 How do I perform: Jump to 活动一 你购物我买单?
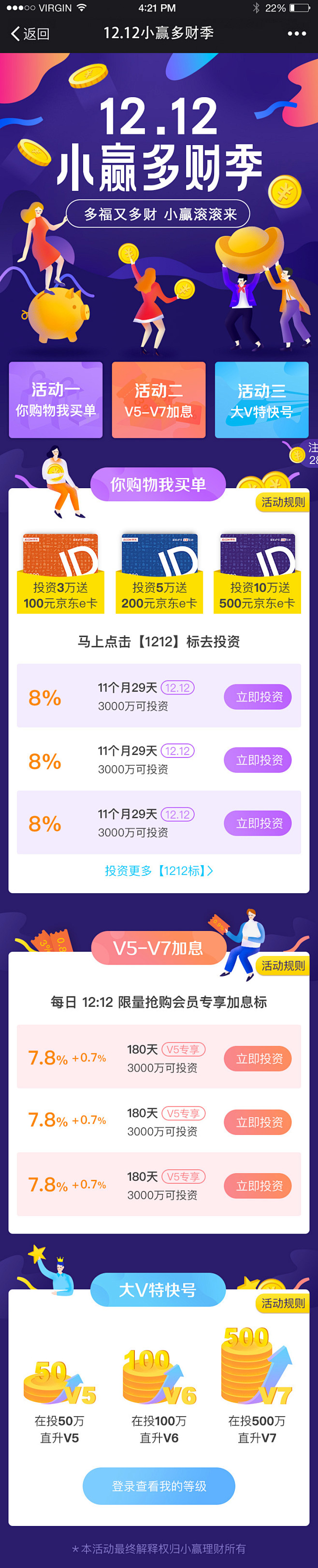tap(55, 400)
